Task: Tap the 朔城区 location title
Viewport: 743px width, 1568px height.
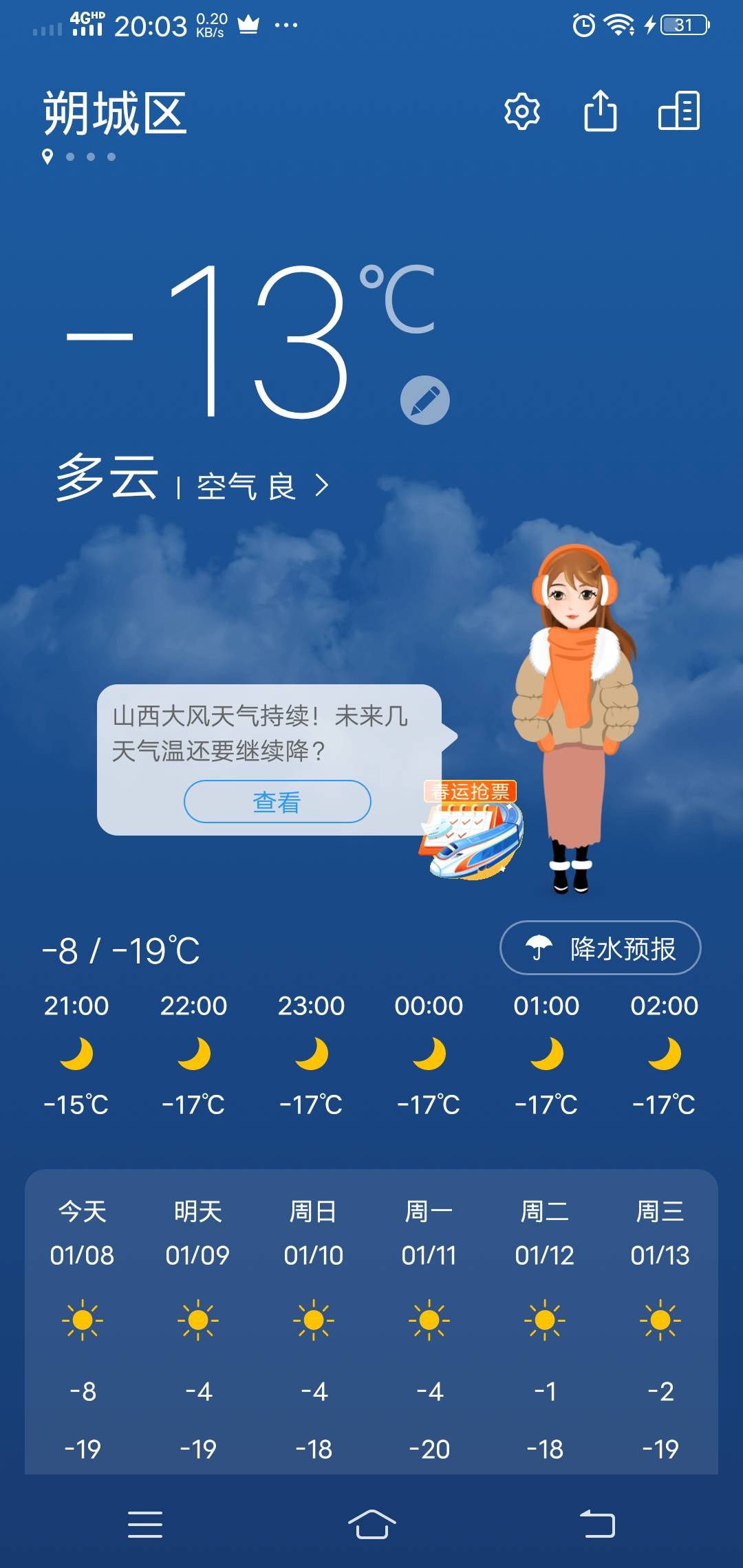Action: click(115, 113)
